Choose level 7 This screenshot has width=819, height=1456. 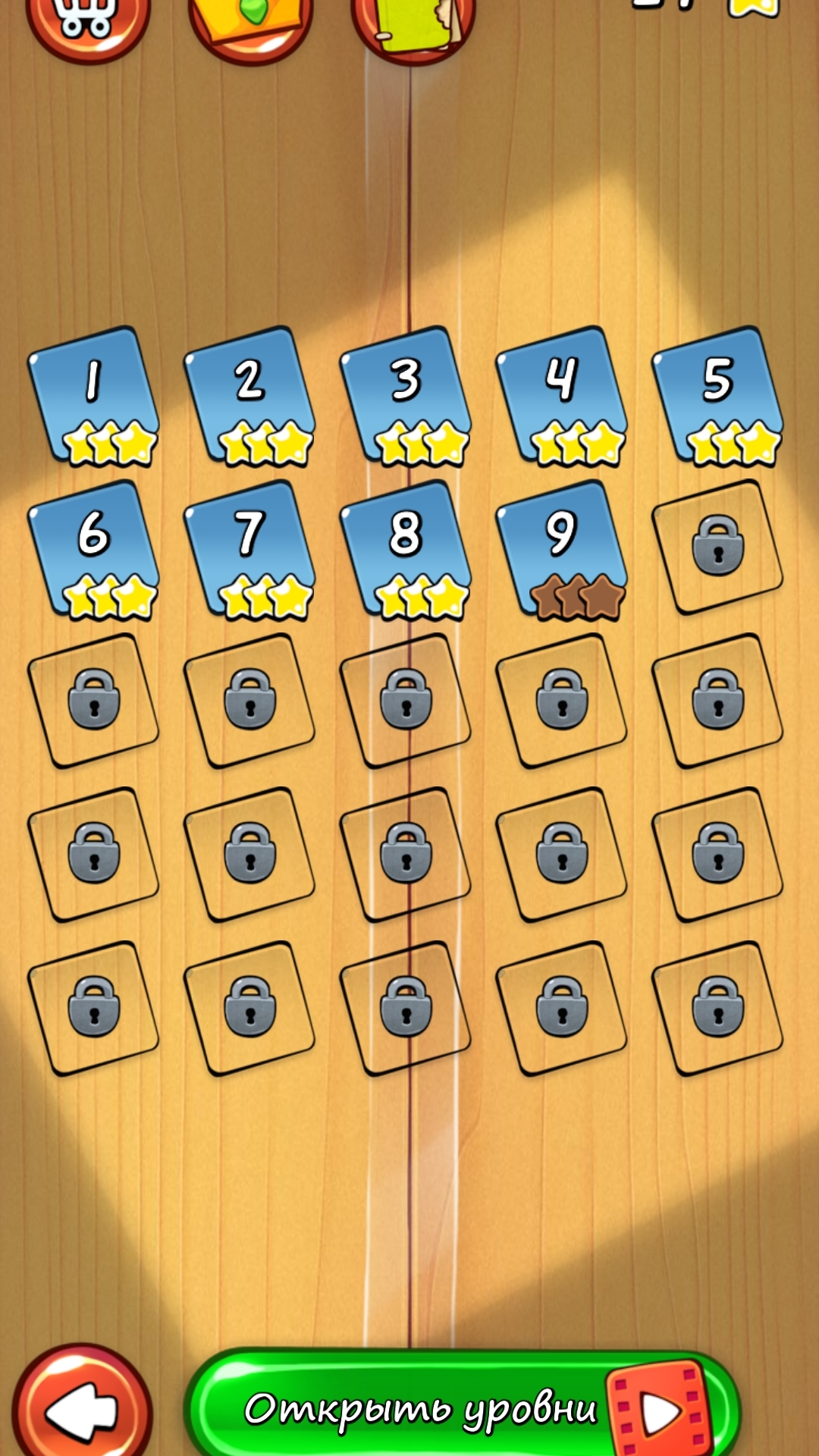point(249,548)
